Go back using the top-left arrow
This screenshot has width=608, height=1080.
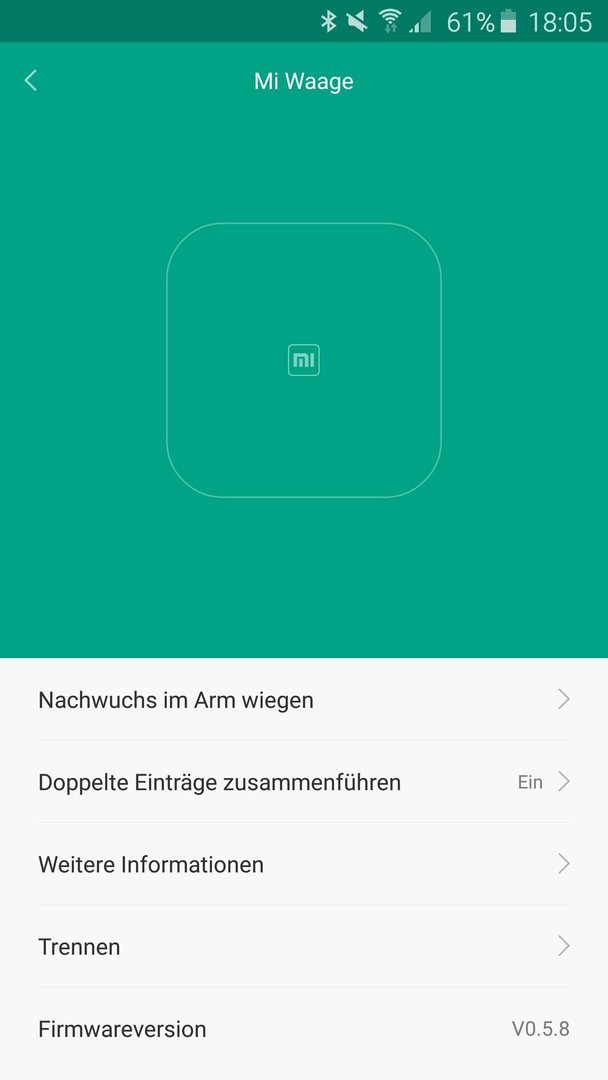coord(30,81)
